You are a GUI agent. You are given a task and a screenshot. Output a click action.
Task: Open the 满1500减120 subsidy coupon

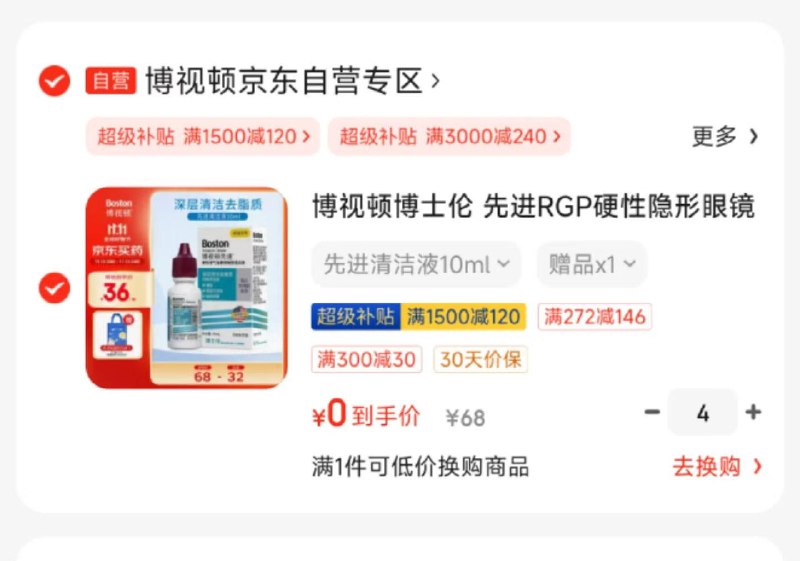pos(204,136)
